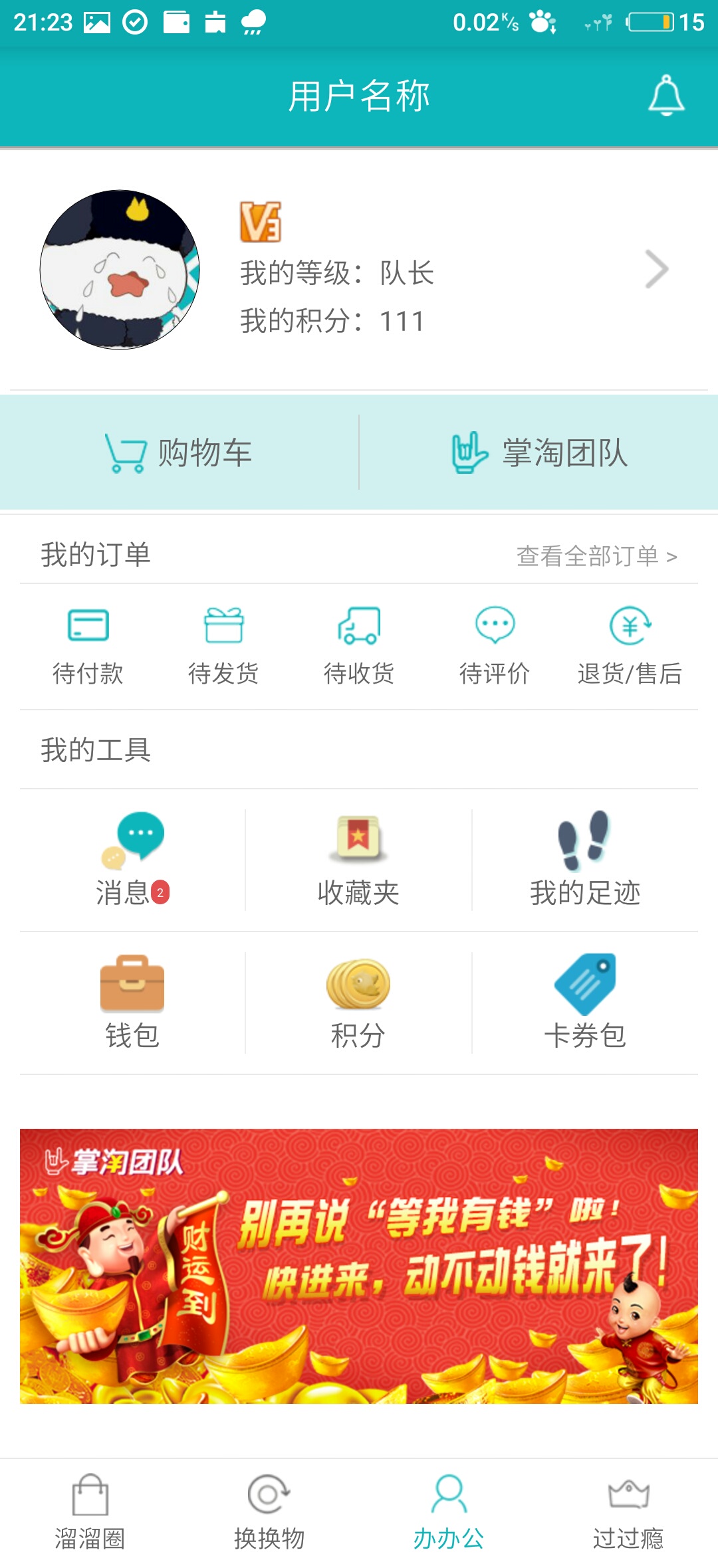Viewport: 718px width, 1568px height.
Task: Switch to the 溜溜圈 tab
Action: pos(91,1521)
